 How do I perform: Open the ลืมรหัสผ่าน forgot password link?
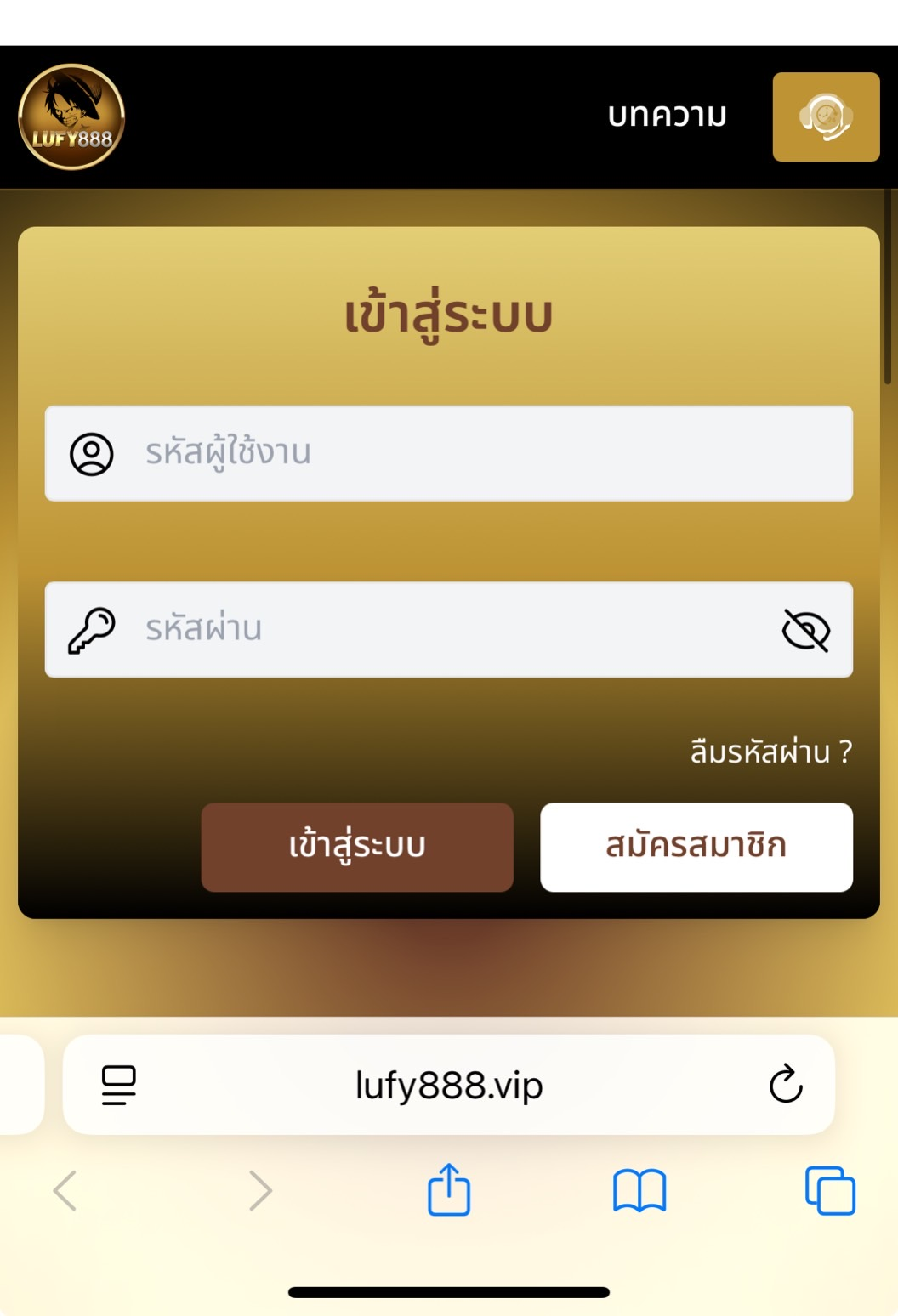[770, 752]
